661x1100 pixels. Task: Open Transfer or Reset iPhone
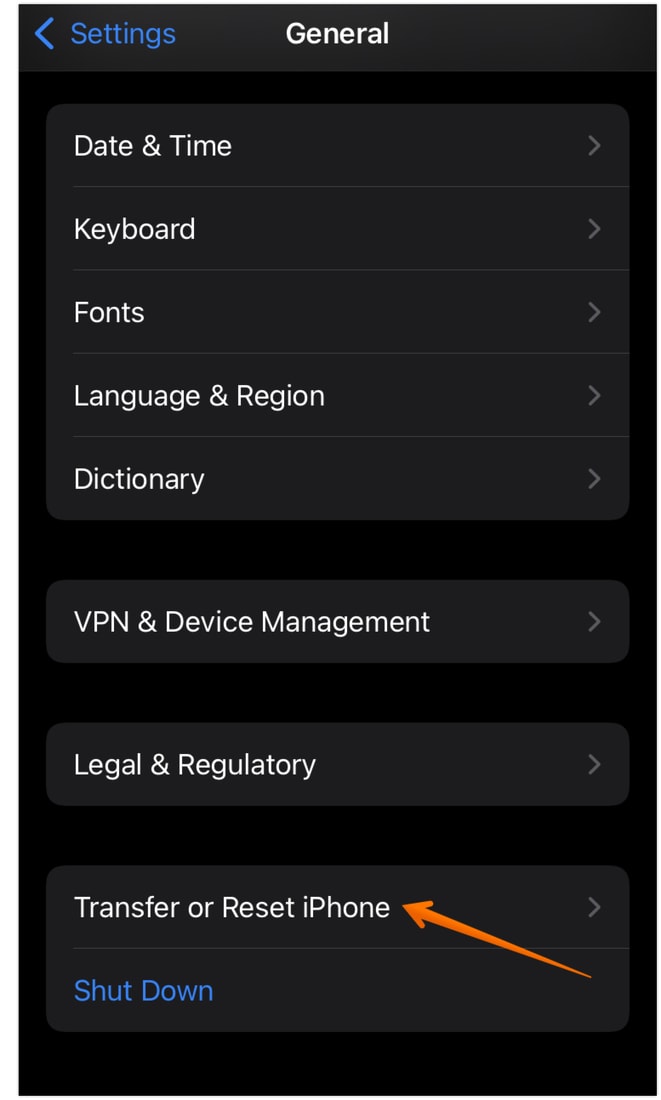(x=338, y=907)
